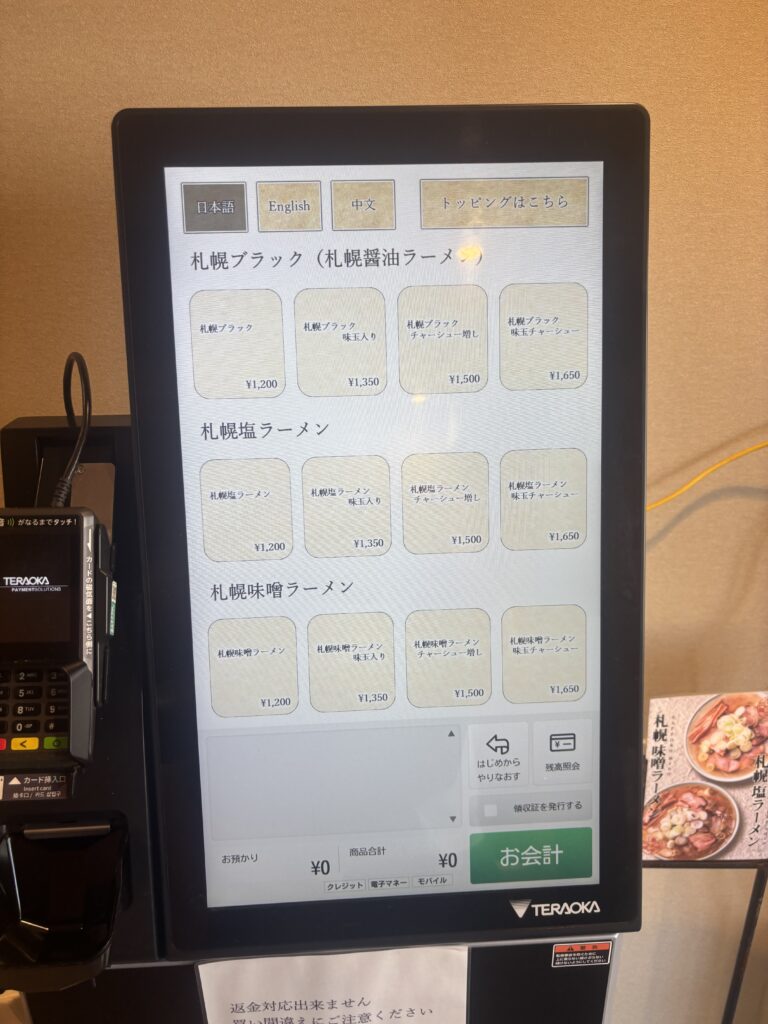This screenshot has height=1024, width=768.
Task: Open the トッピングはこちら toppings page
Action: click(x=504, y=202)
